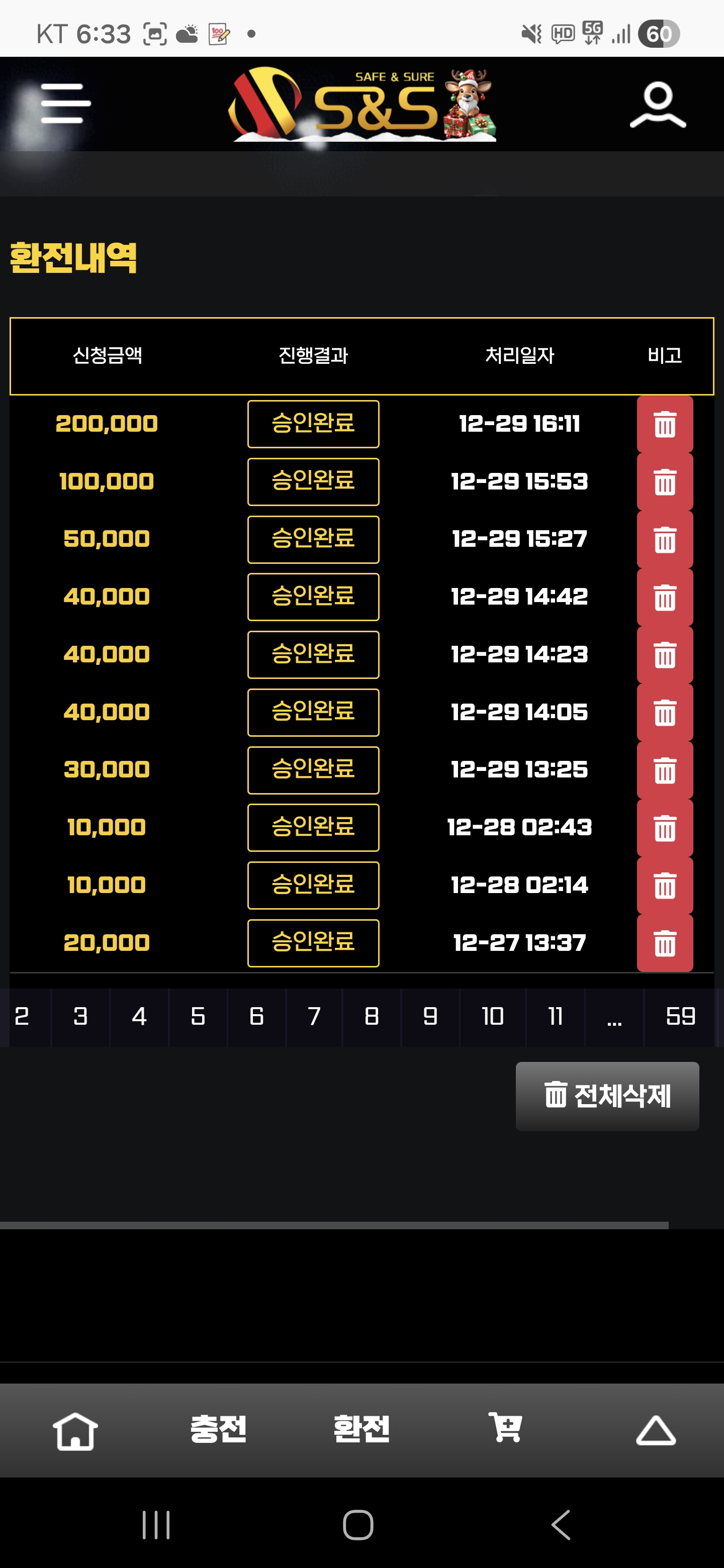The height and width of the screenshot is (1568, 724).
Task: Tap the scroll-to-top triangle icon
Action: point(656,1430)
